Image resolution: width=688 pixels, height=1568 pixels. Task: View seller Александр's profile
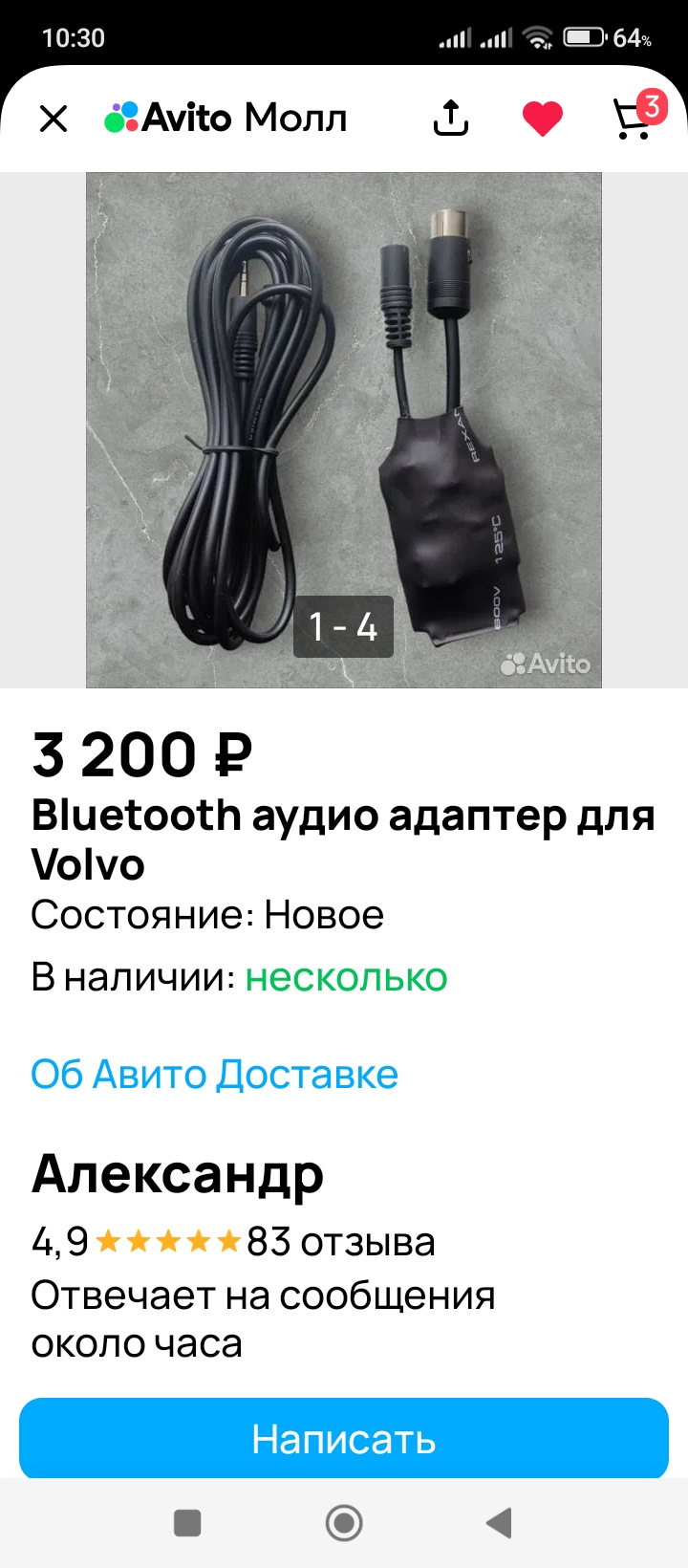click(178, 1174)
